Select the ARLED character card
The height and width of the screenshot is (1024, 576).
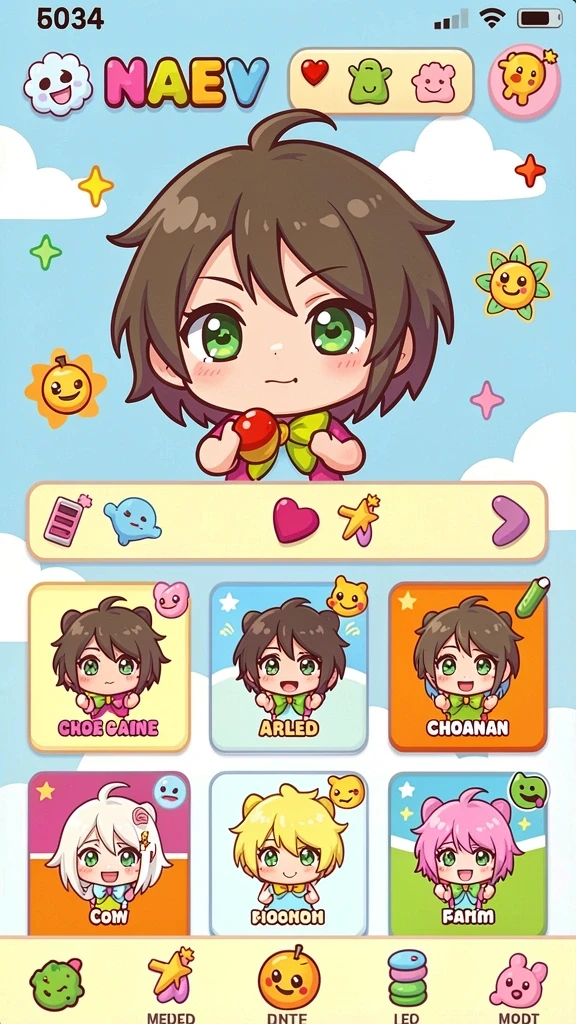coord(289,667)
